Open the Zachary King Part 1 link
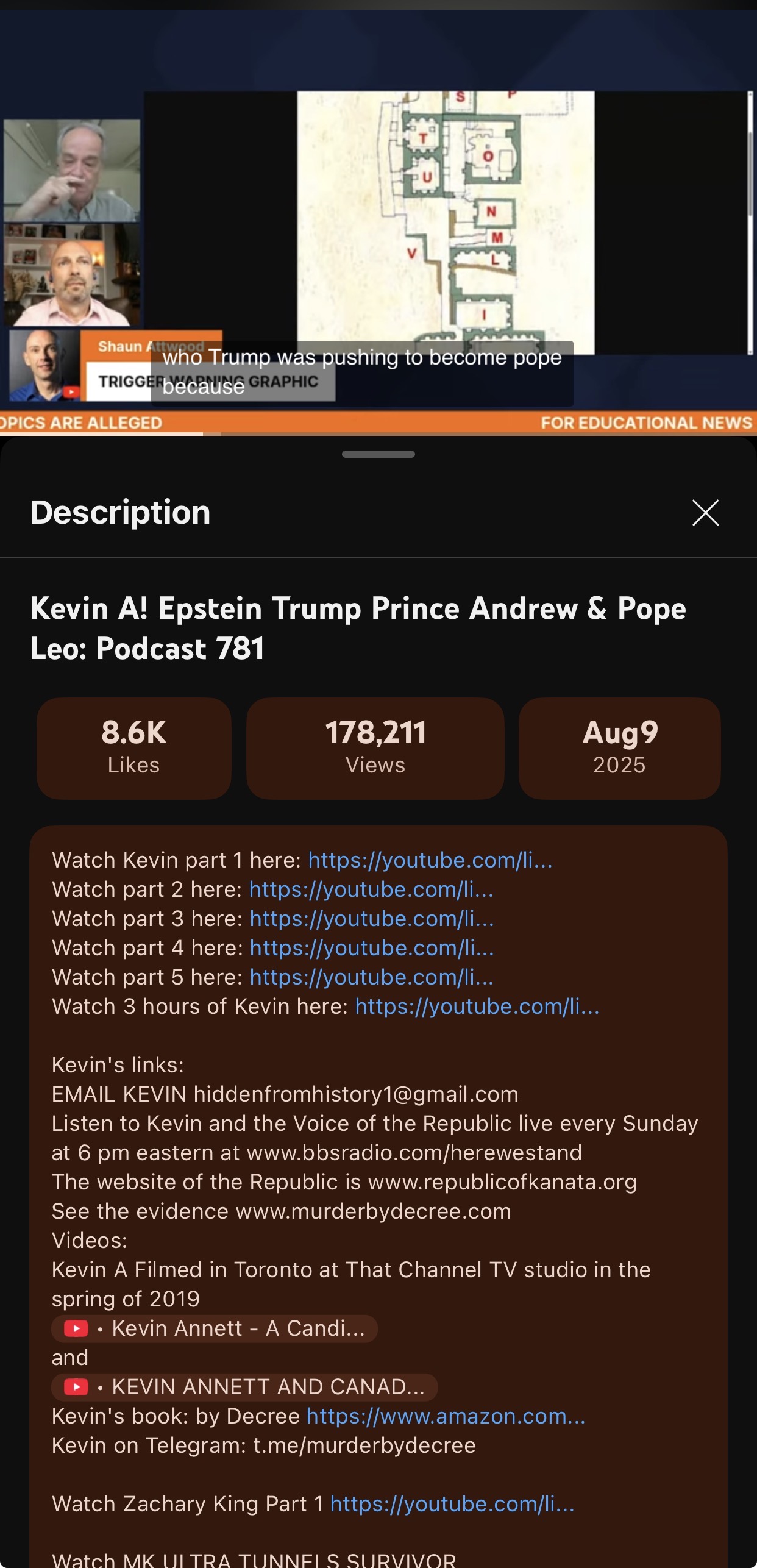The height and width of the screenshot is (1568, 757). pyautogui.click(x=452, y=1503)
